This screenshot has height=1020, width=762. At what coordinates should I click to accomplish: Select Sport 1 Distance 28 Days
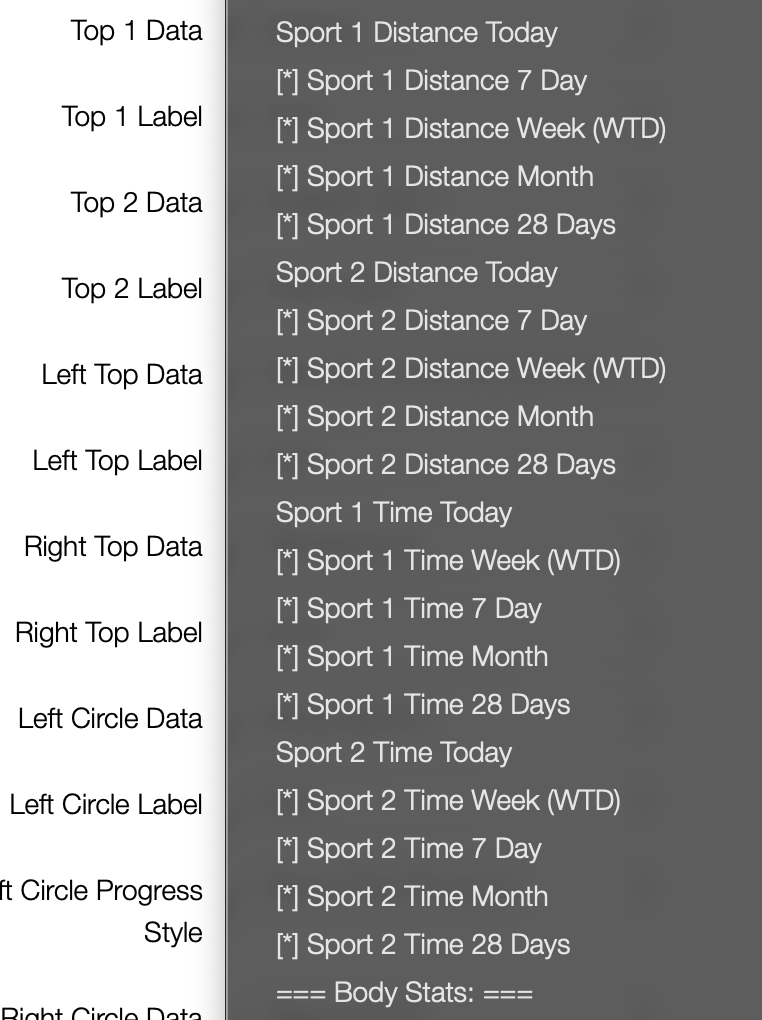(446, 224)
